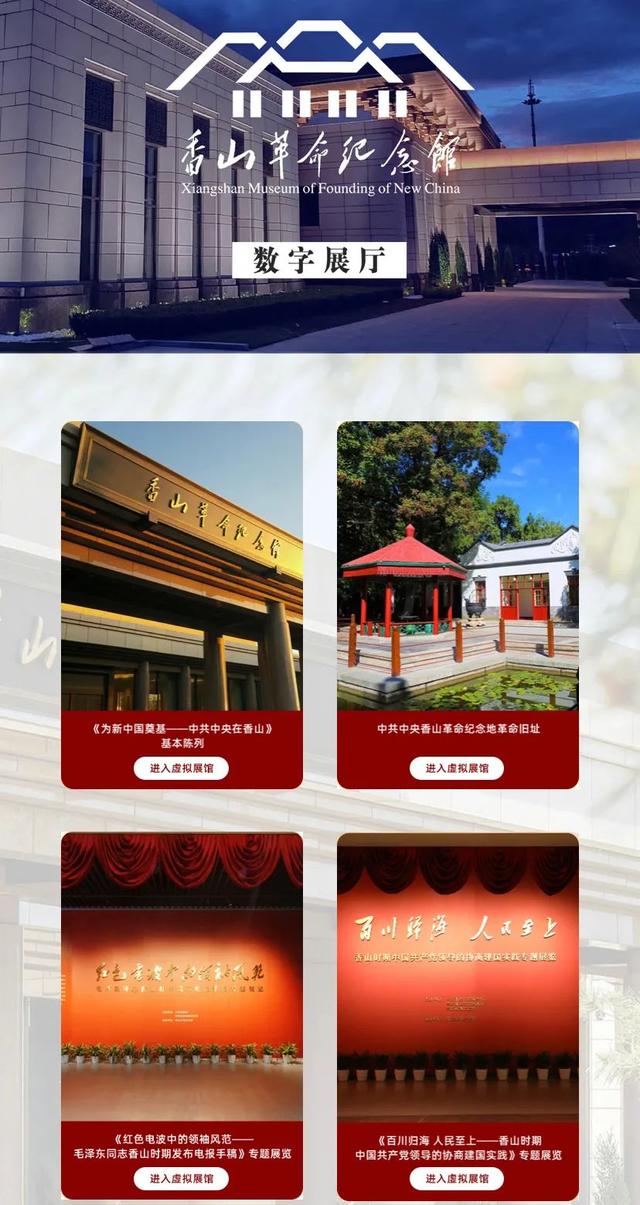Image resolution: width=640 pixels, height=1205 pixels.
Task: Enter virtual hall for 中共中央香山革命纪念地革命旧址
Action: pyautogui.click(x=456, y=768)
